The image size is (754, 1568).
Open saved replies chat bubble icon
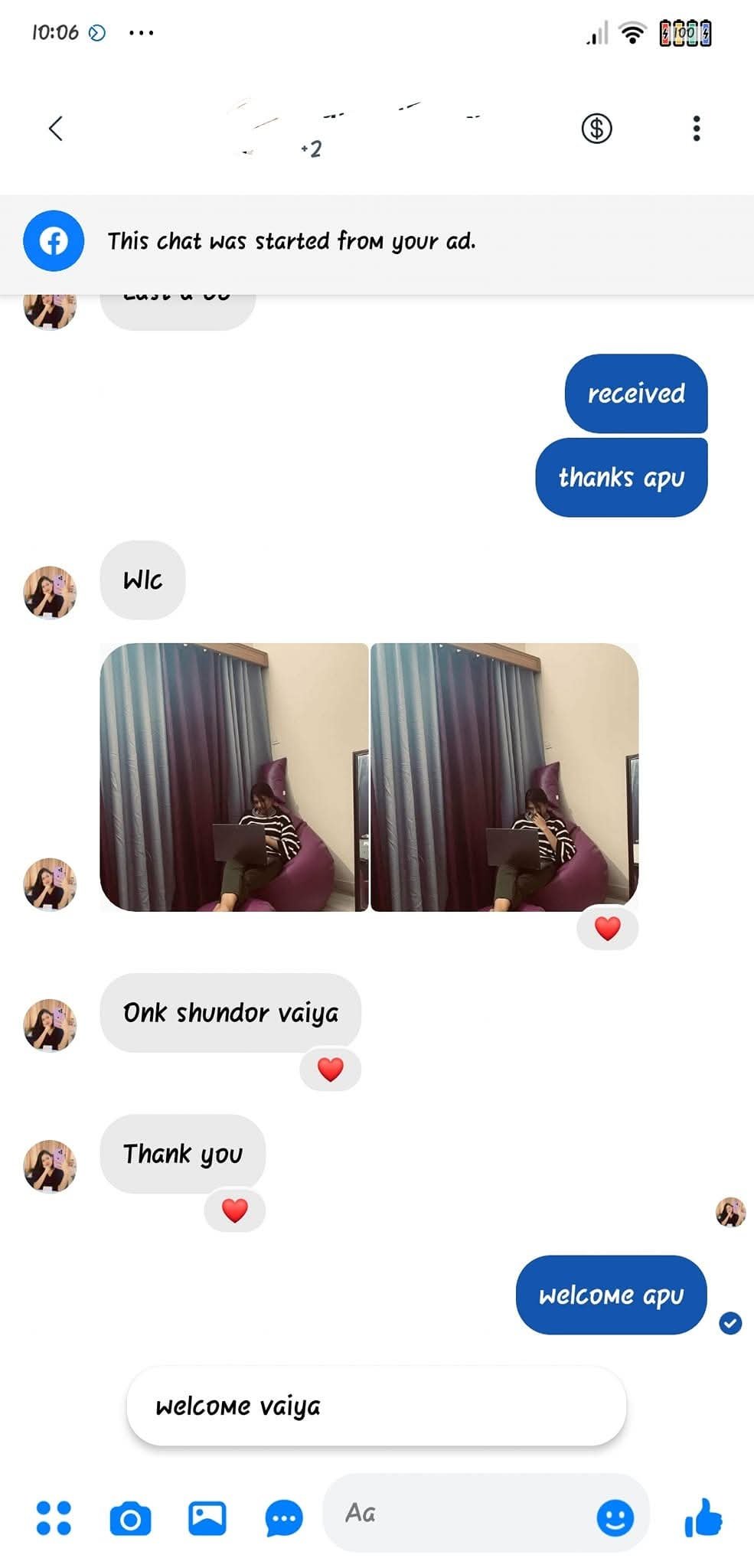[284, 1518]
